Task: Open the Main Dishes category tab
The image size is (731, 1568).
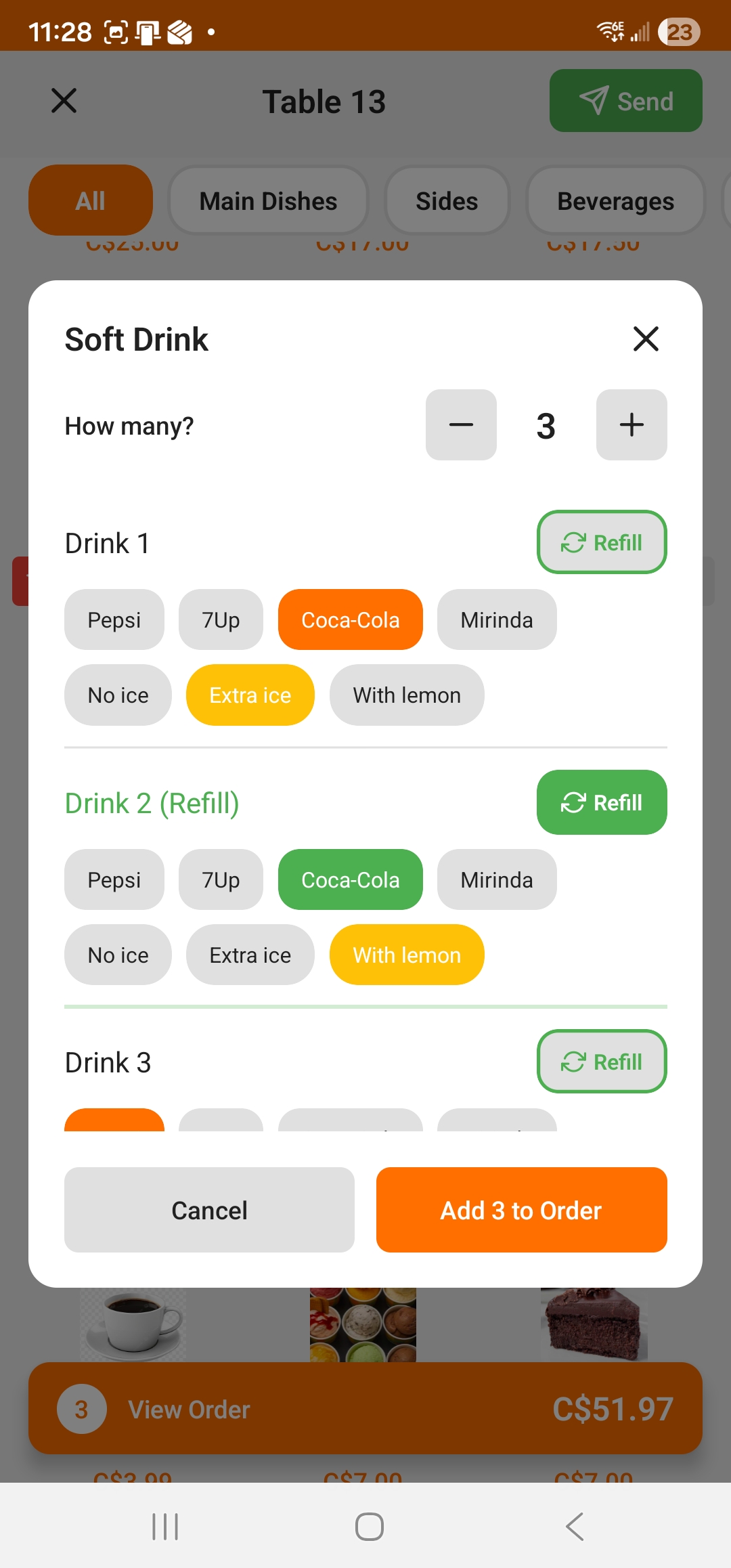Action: pyautogui.click(x=268, y=200)
